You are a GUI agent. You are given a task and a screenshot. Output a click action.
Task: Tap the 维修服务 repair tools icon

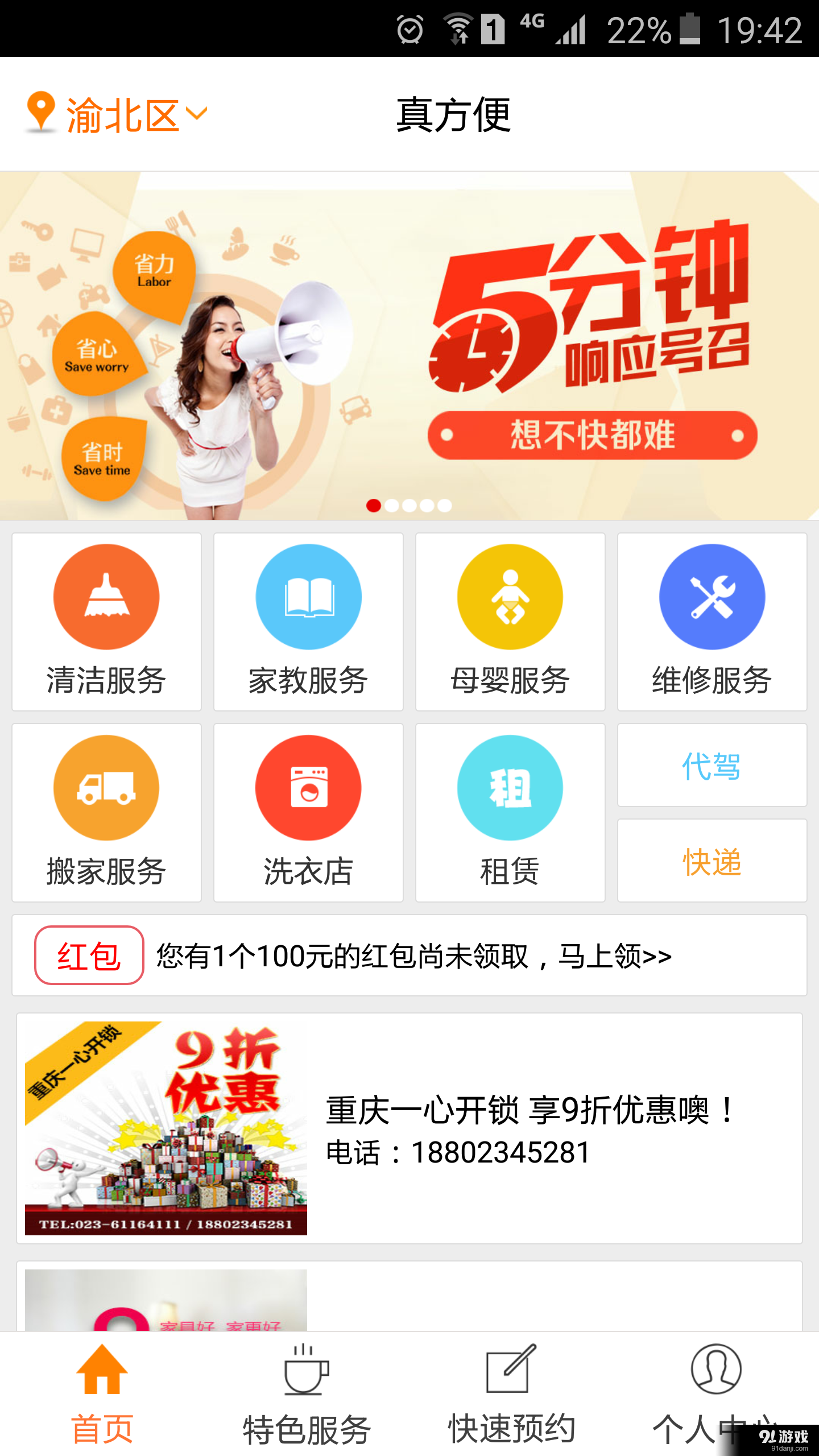coord(712,595)
